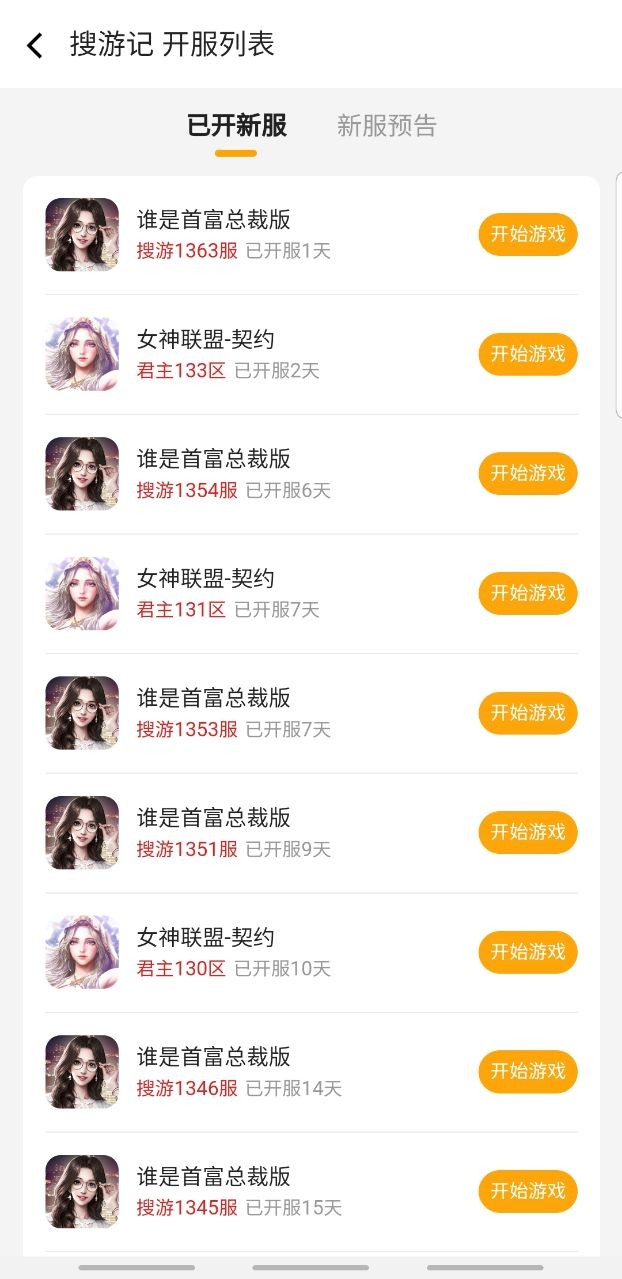Select the 已开新服 tab
Image resolution: width=622 pixels, height=1279 pixels.
(x=237, y=126)
